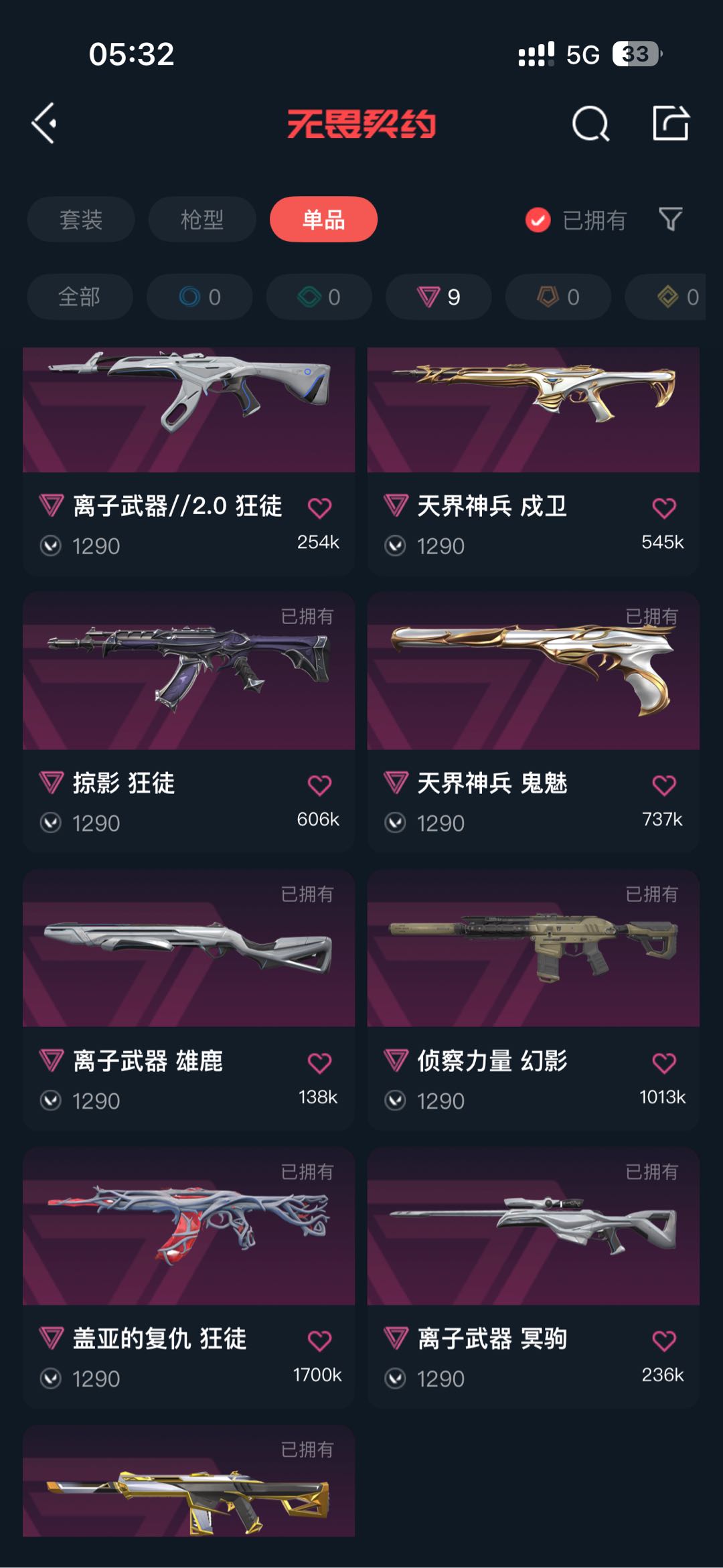
Task: Like the 天界神兵 戍卫 skin
Action: point(663,508)
